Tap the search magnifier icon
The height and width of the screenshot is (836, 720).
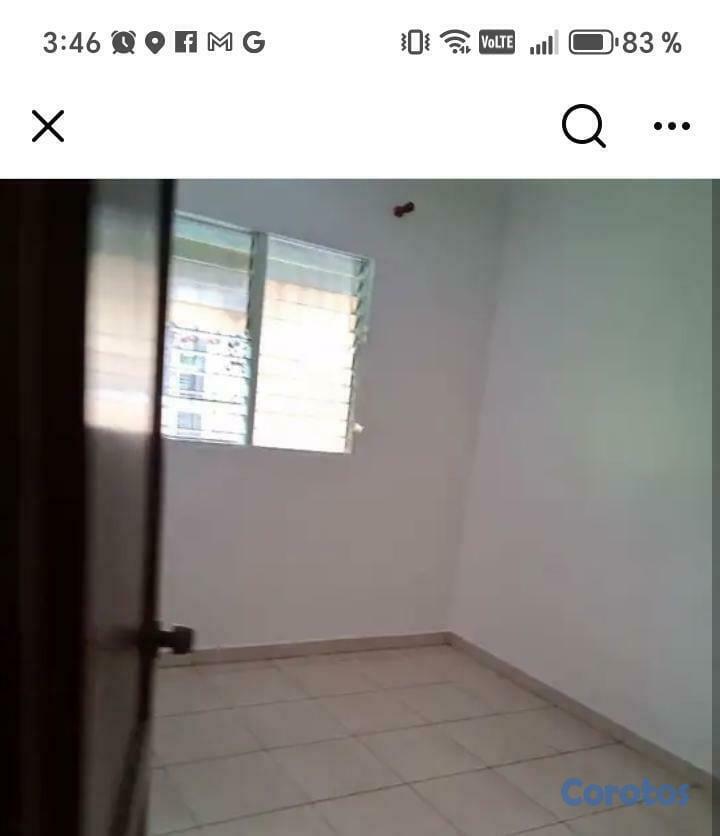pyautogui.click(x=583, y=126)
